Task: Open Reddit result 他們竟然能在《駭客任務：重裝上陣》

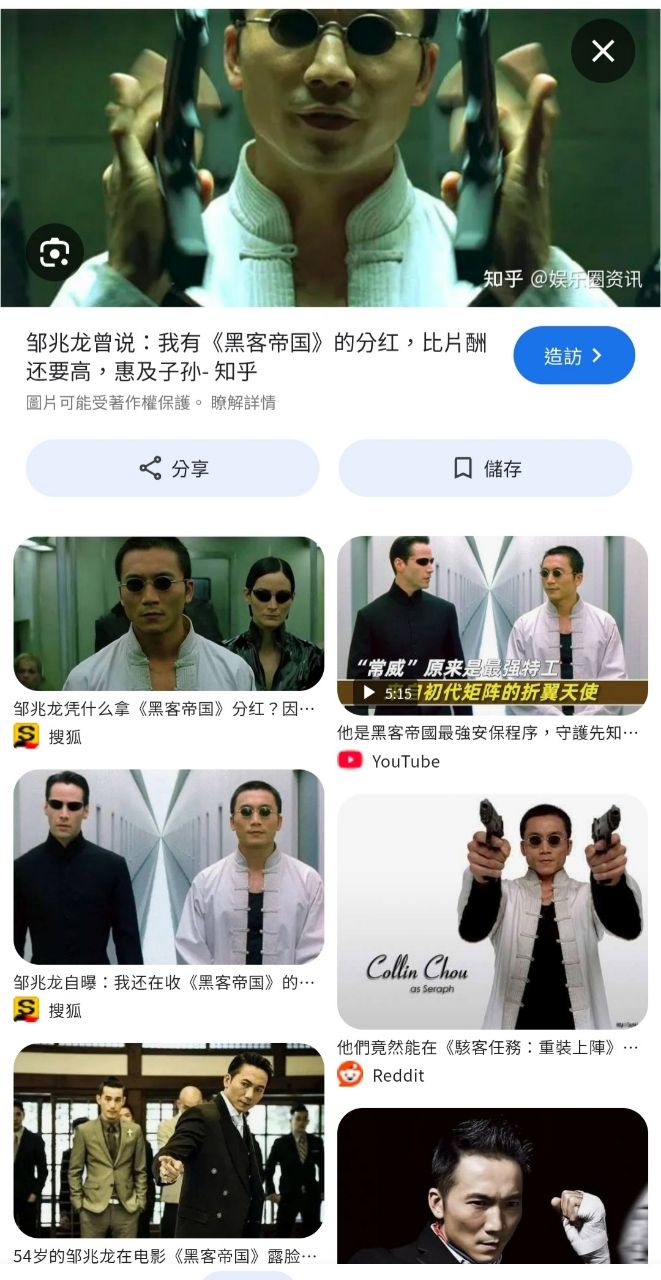Action: tap(492, 912)
